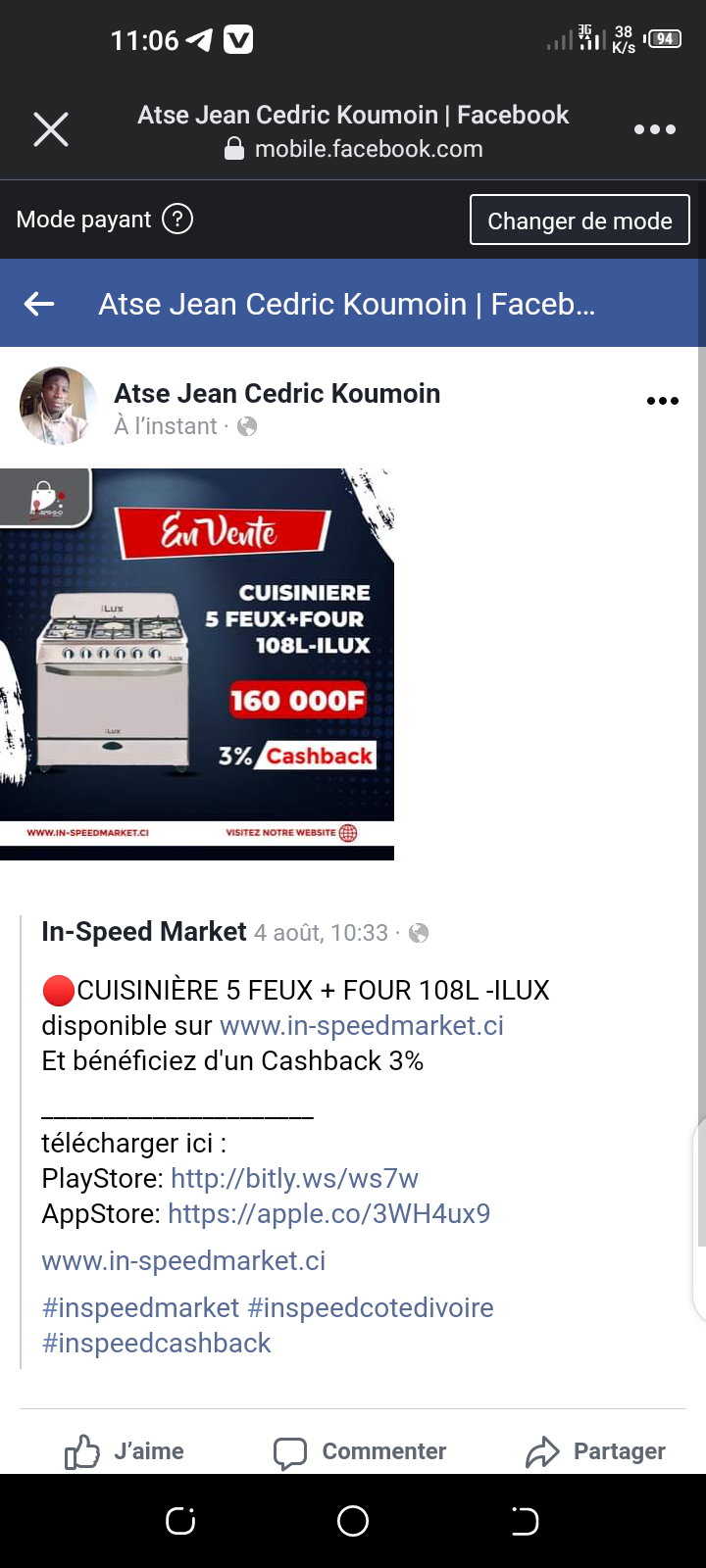Open the www.in-speedmarket.ci link after 'disponible sur'

[x=362, y=1025]
